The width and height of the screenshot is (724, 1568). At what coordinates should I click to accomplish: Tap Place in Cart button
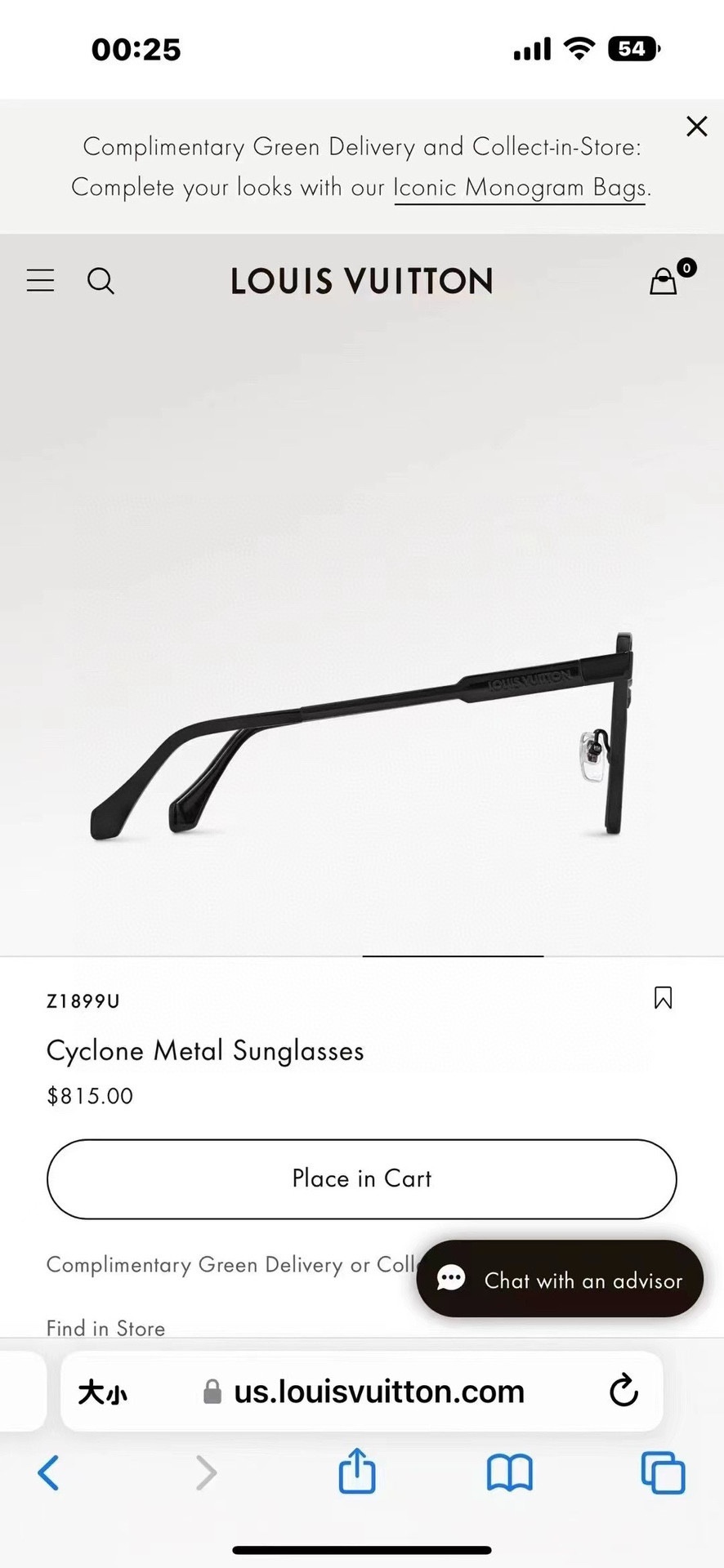[x=361, y=1178]
